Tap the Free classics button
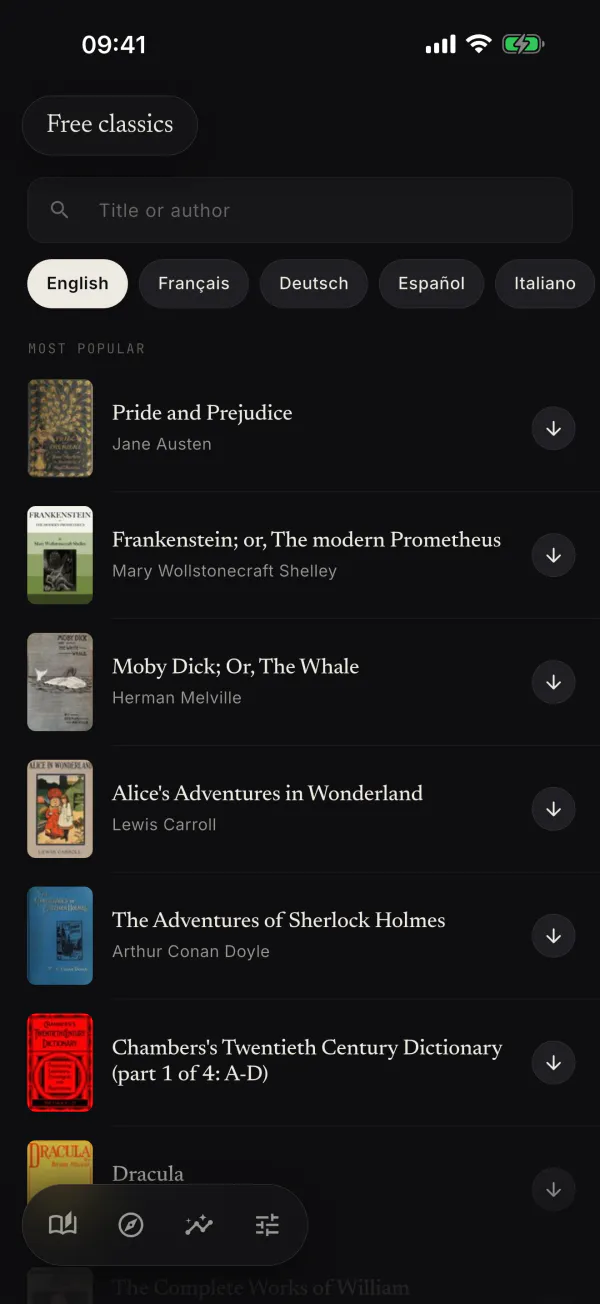Screen dimensions: 600x1304 (110, 125)
